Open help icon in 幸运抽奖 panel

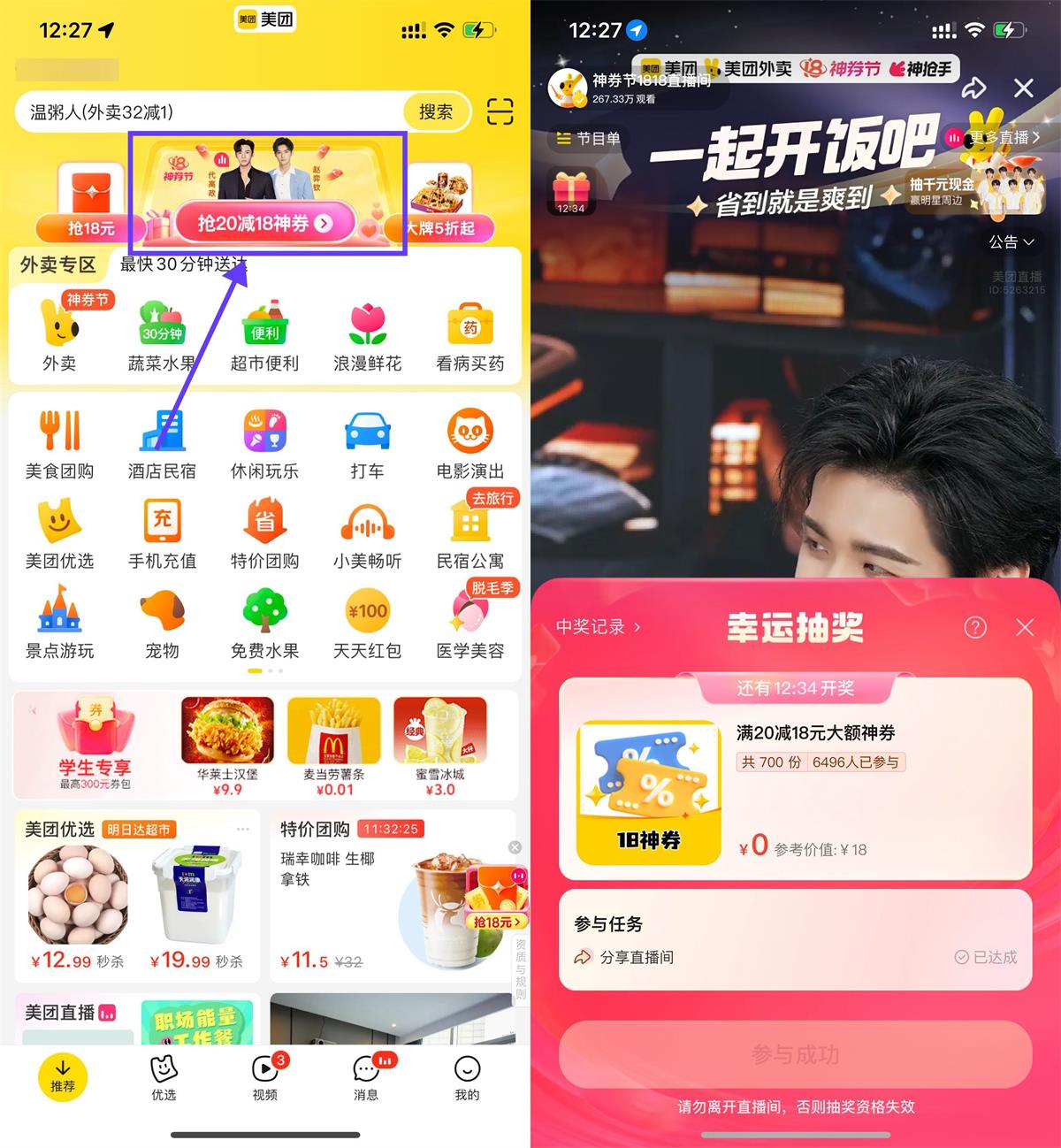(975, 627)
